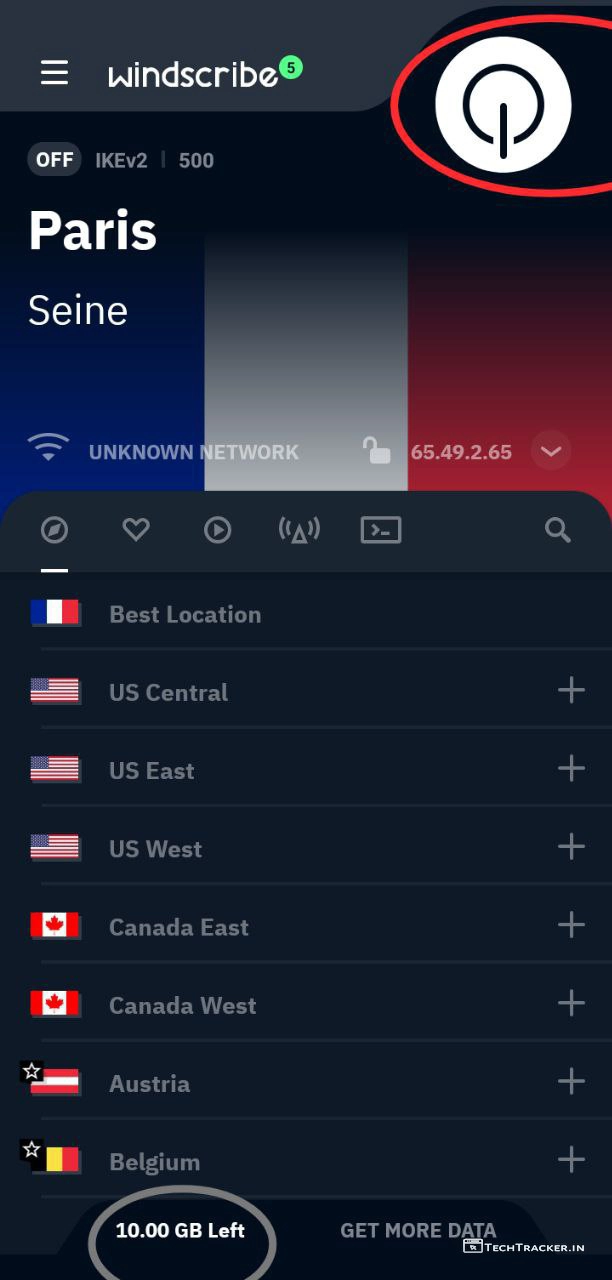Viewport: 612px width, 1280px height.
Task: Switch to the all locations compass tab
Action: [x=55, y=530]
